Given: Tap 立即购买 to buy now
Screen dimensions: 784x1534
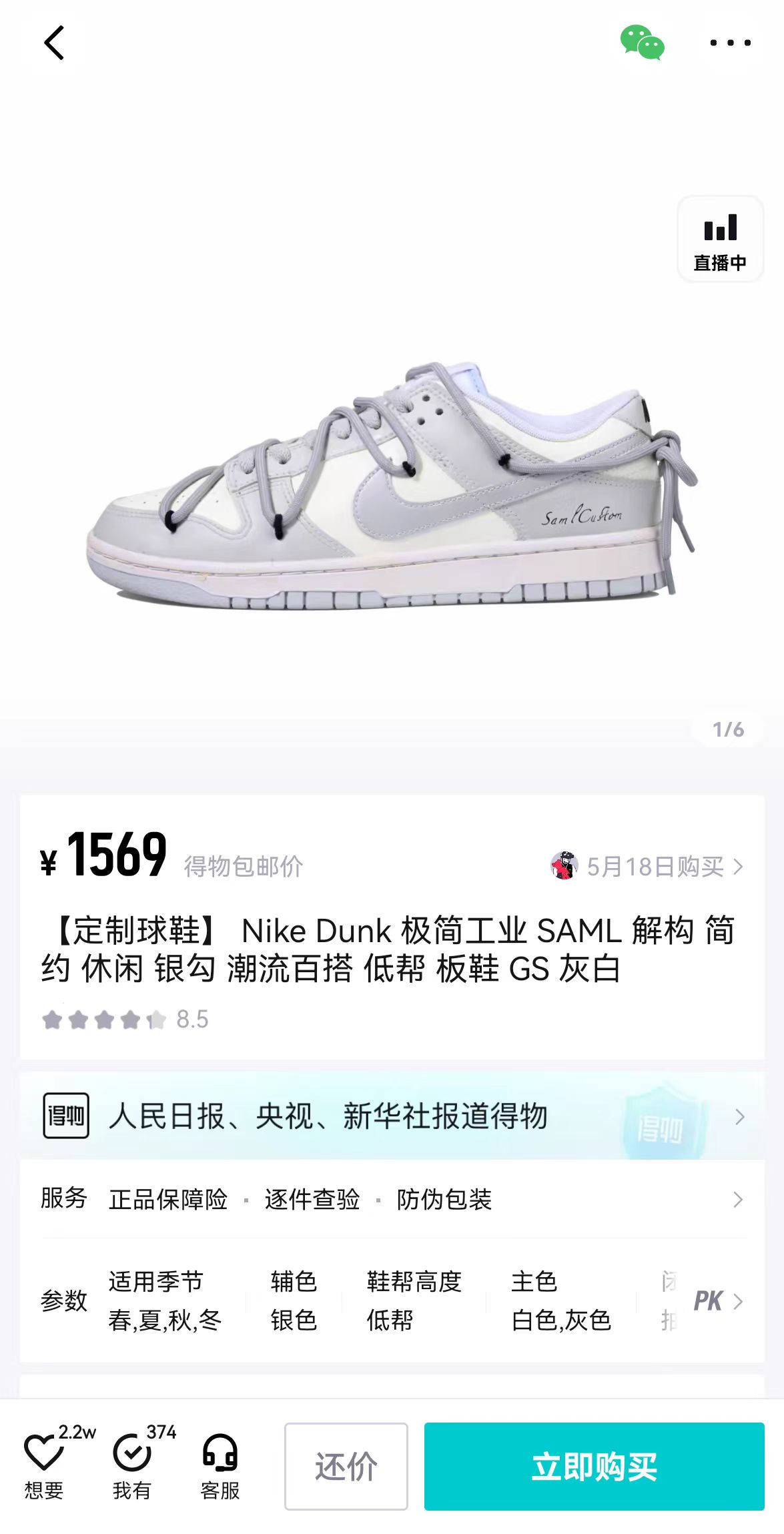Looking at the screenshot, I should [x=595, y=1466].
